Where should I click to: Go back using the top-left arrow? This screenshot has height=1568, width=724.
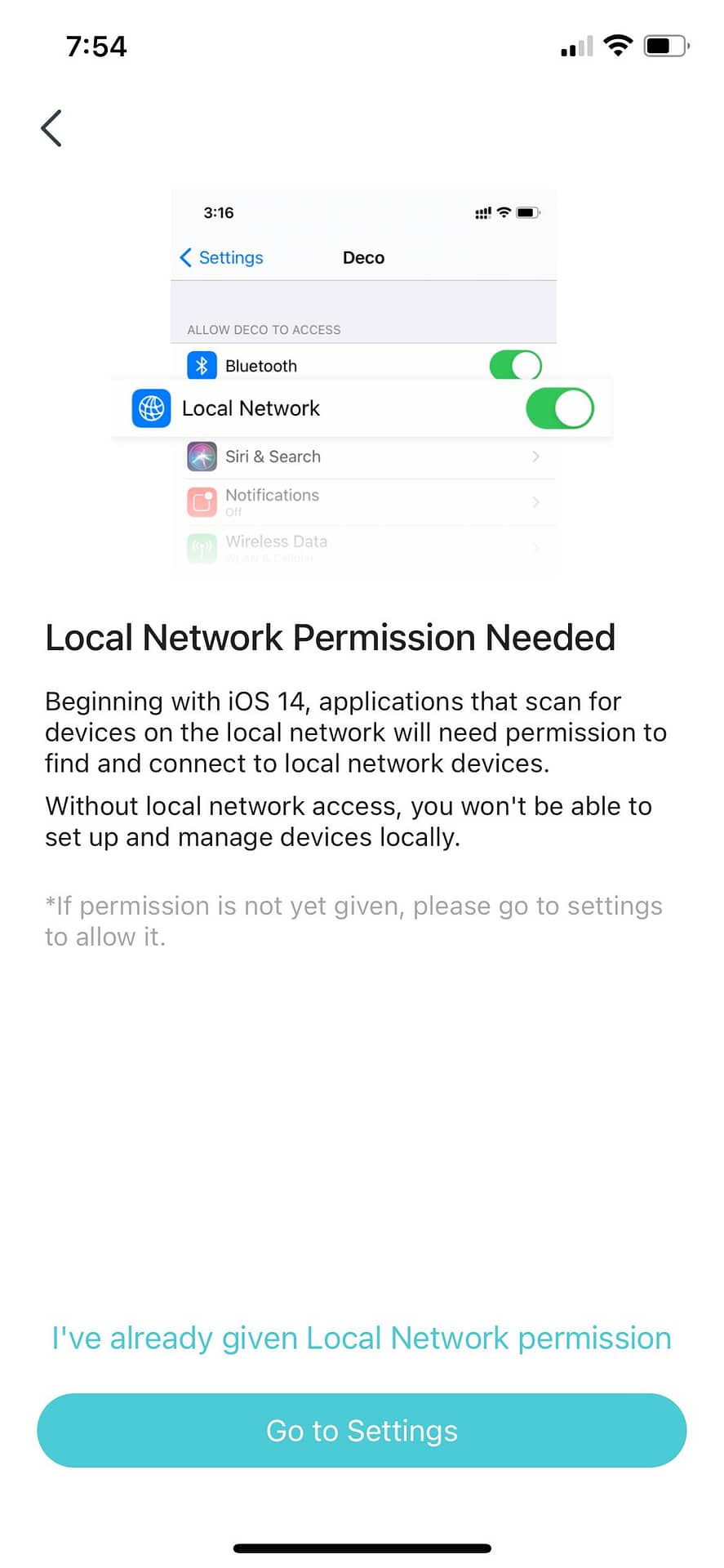click(x=51, y=128)
